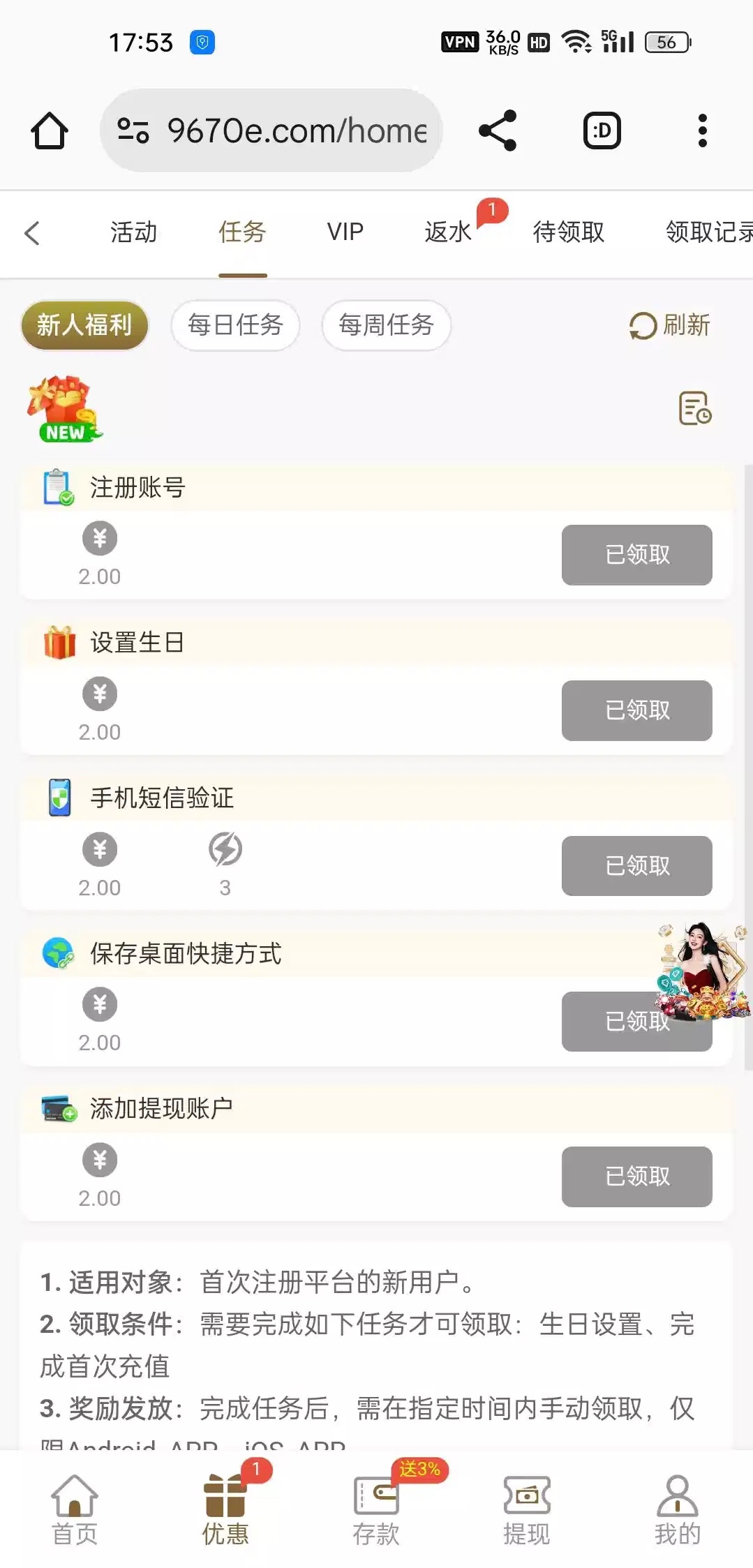Select the 每日任务 chip
753x1568 pixels.
click(x=235, y=325)
